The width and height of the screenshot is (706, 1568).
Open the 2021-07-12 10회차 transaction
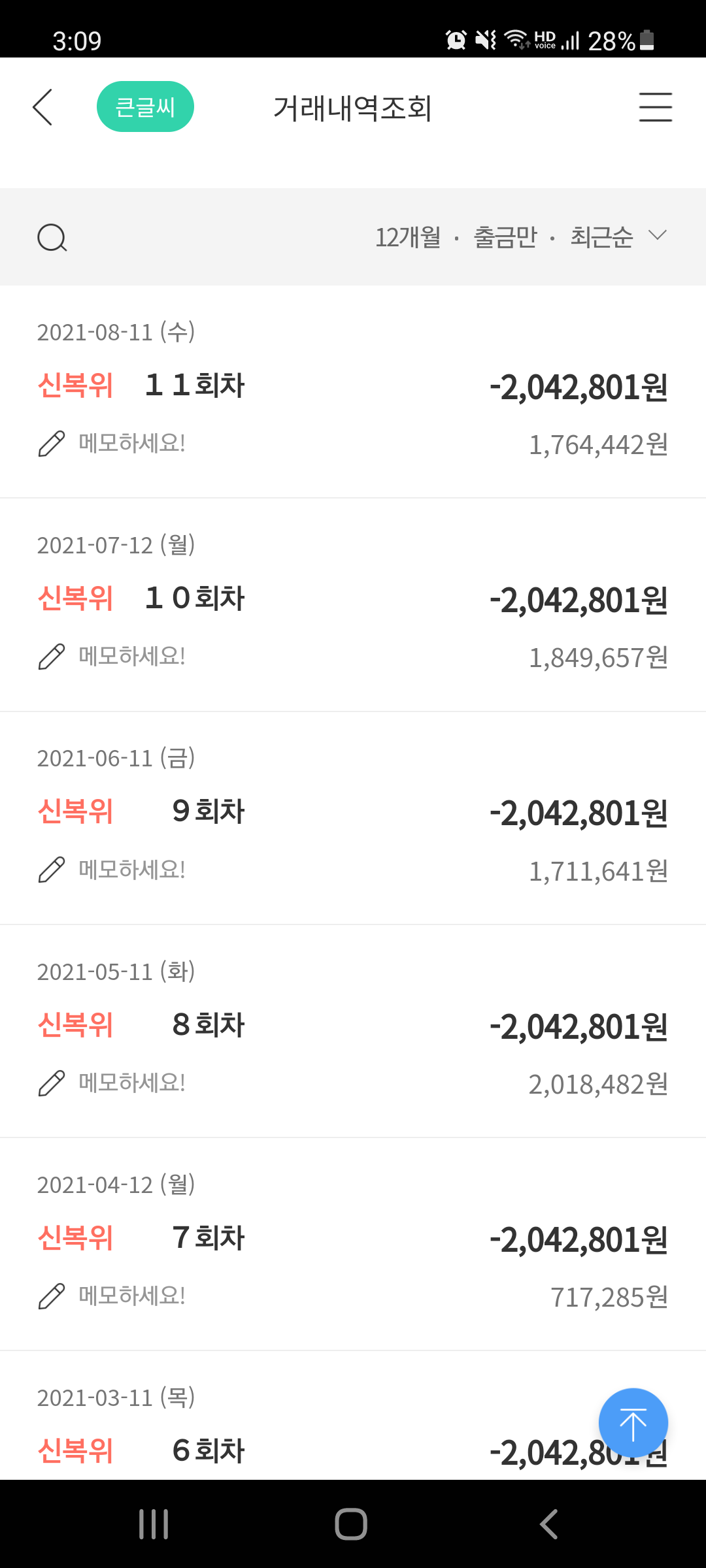point(353,598)
